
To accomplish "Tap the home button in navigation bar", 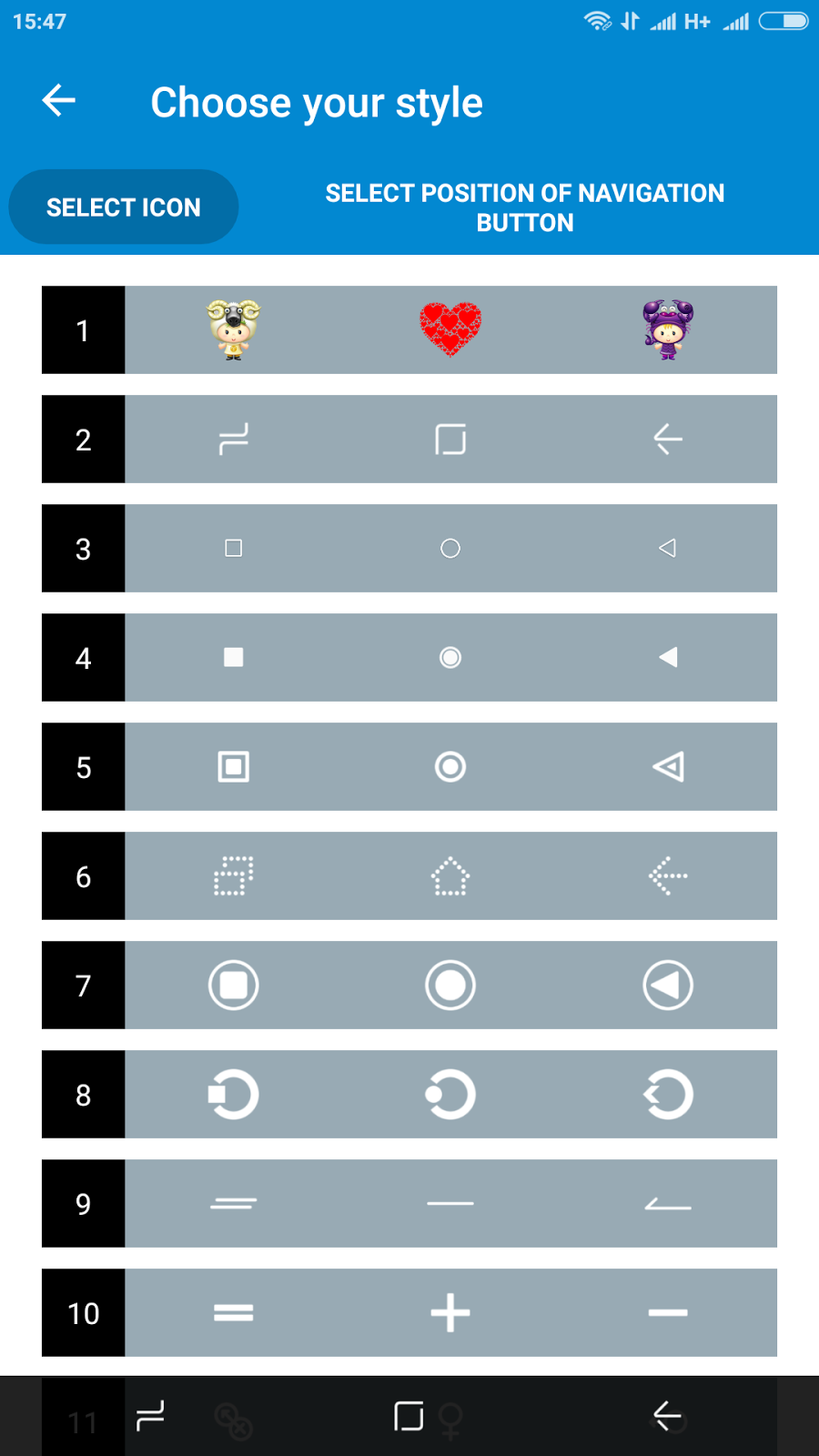I will pos(409,1416).
